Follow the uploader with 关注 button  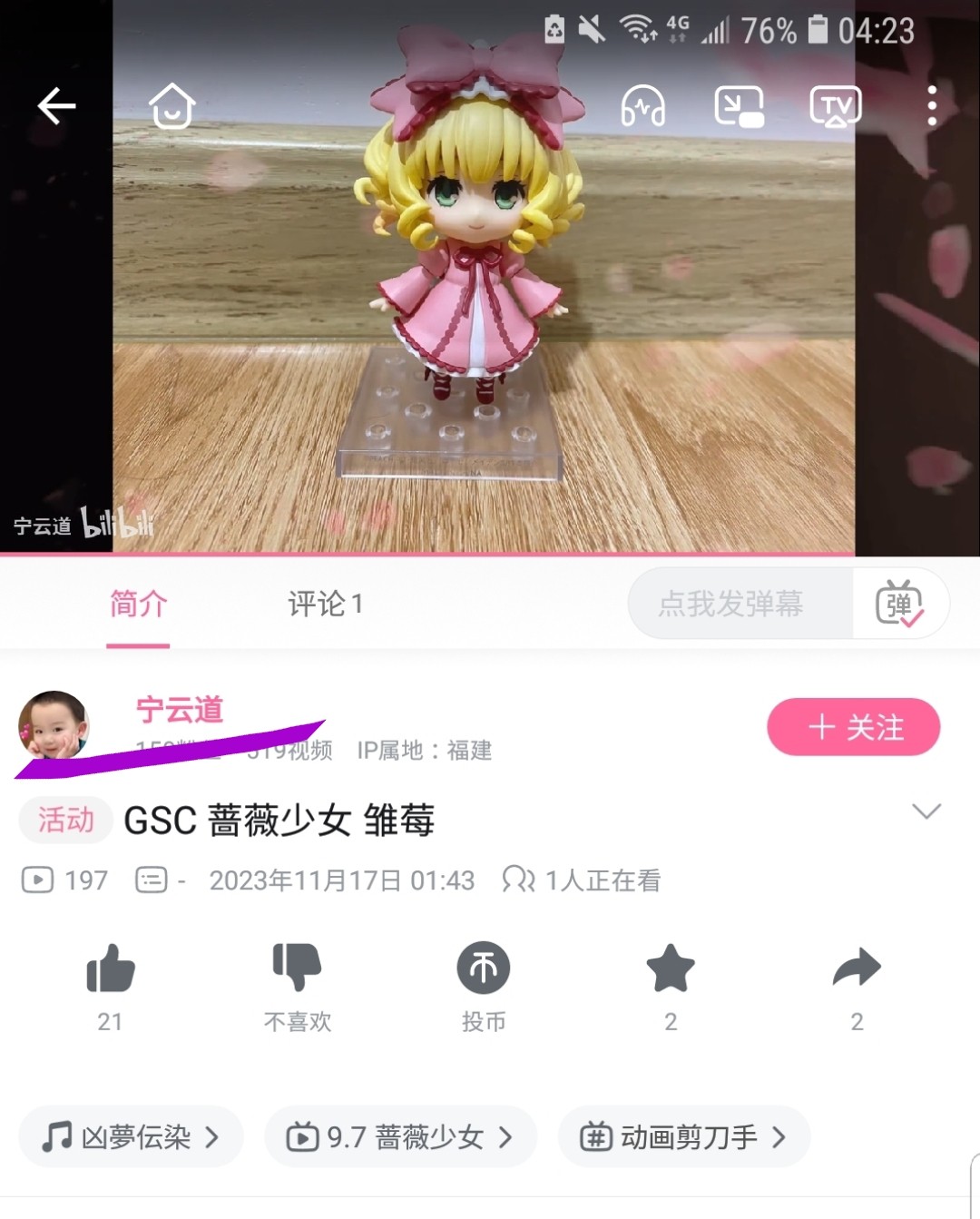[x=853, y=727]
